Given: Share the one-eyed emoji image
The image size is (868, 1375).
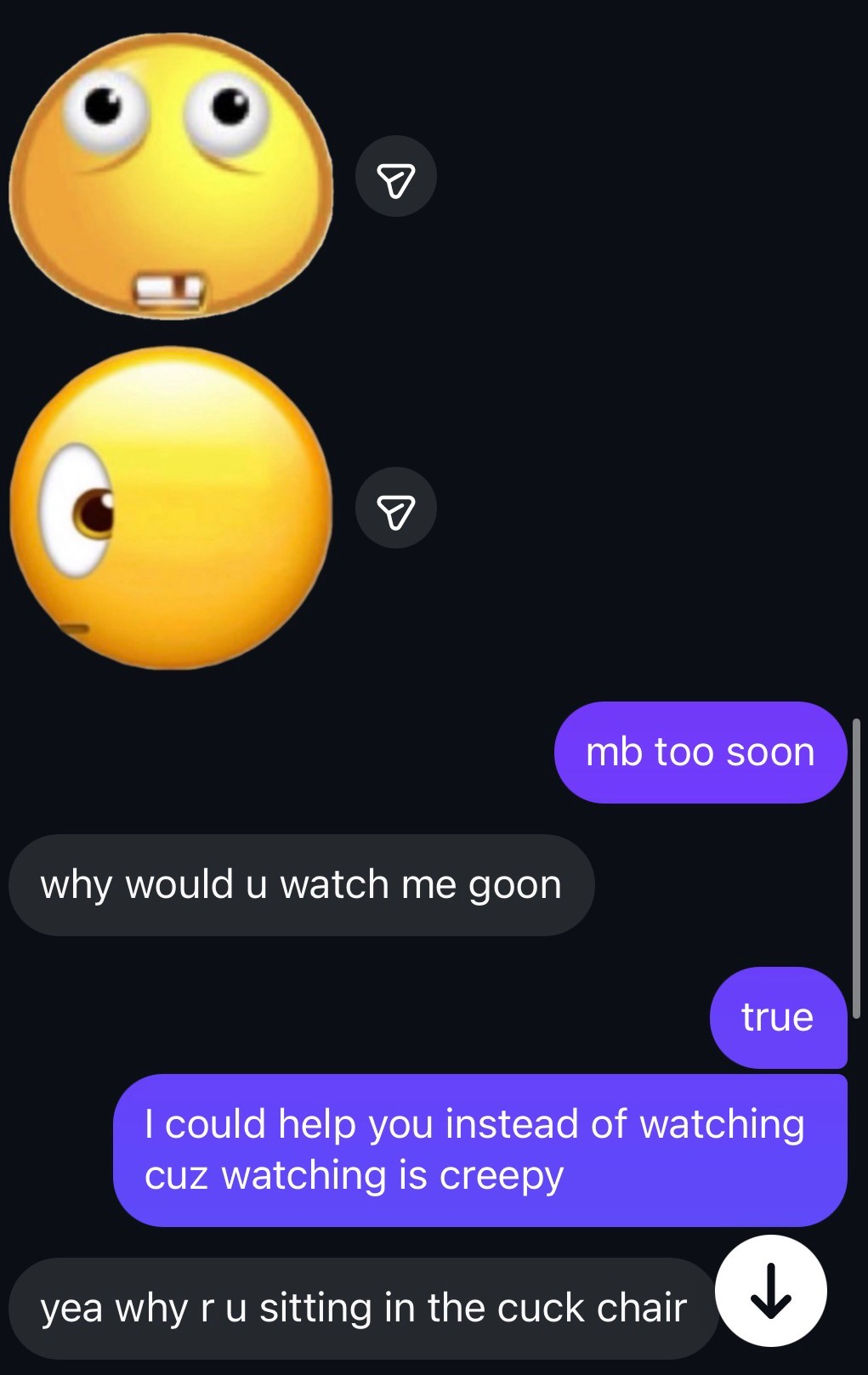Looking at the screenshot, I should point(395,508).
